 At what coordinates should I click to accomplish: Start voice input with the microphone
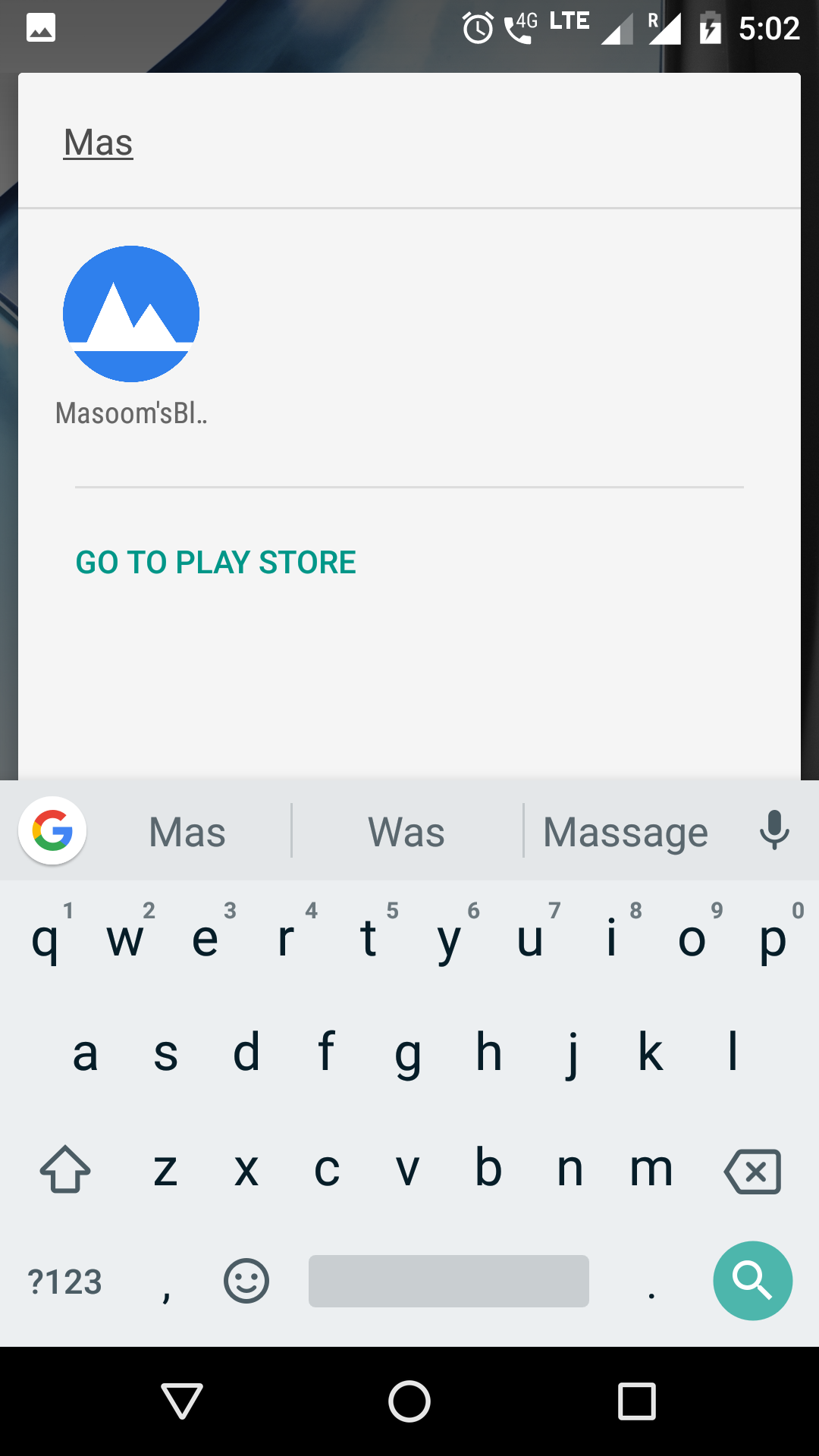(x=774, y=830)
